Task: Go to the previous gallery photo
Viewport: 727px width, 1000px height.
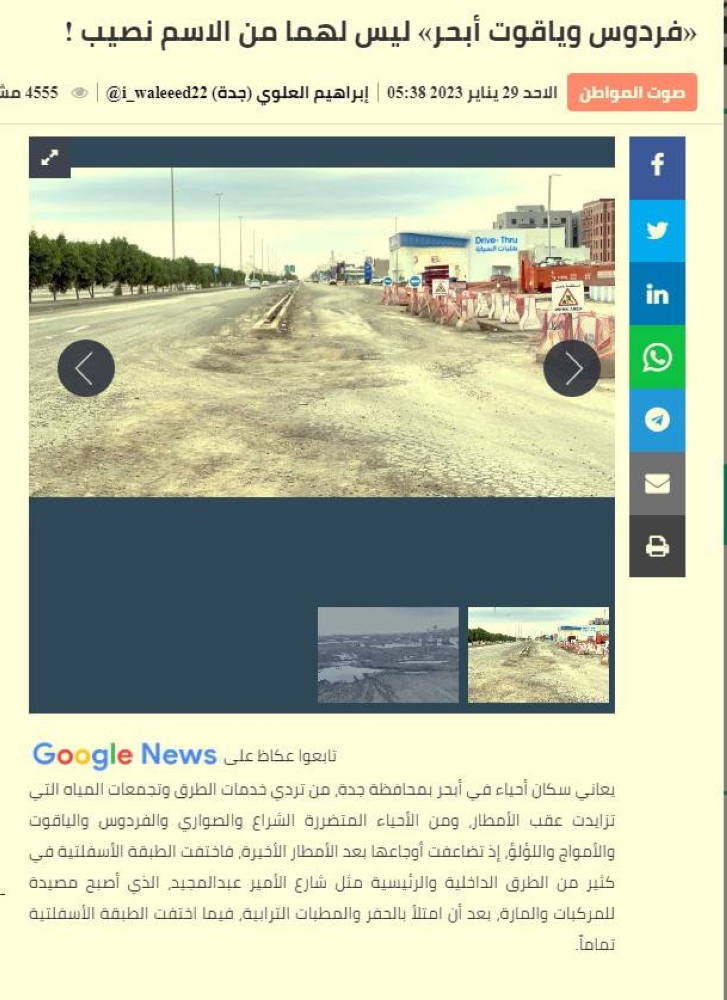Action: (86, 368)
